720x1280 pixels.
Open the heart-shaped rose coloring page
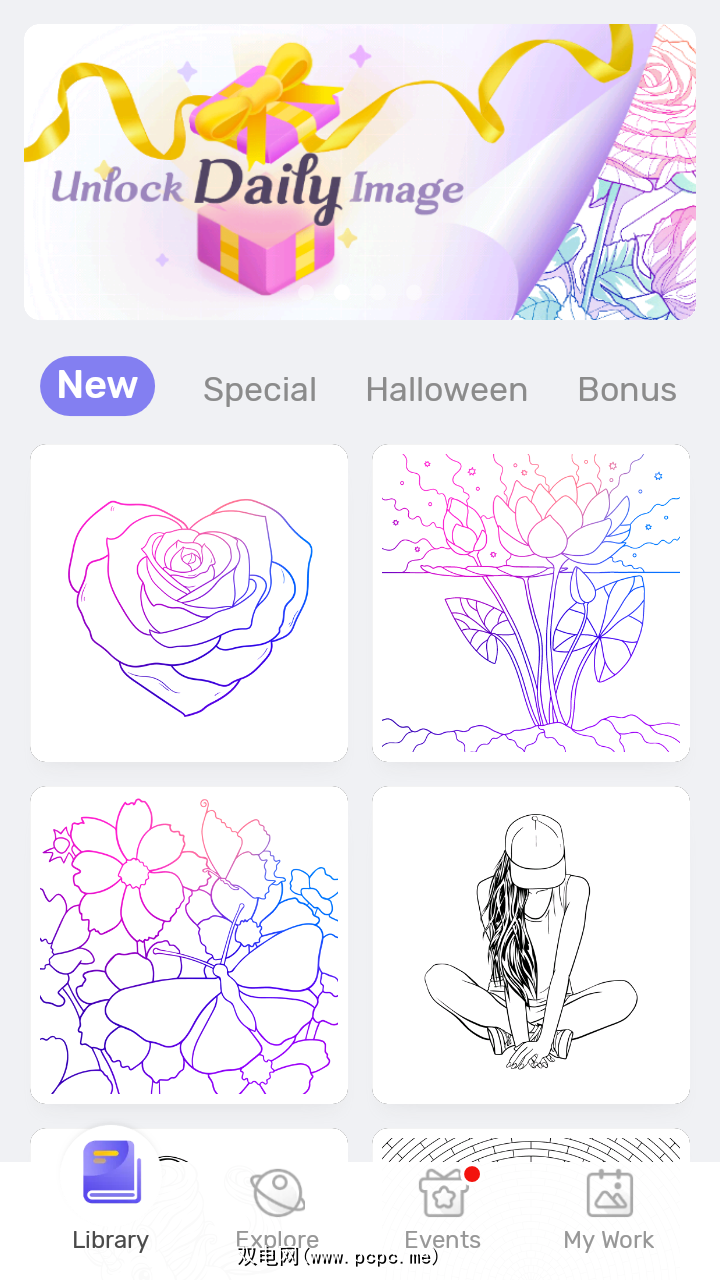click(x=189, y=603)
